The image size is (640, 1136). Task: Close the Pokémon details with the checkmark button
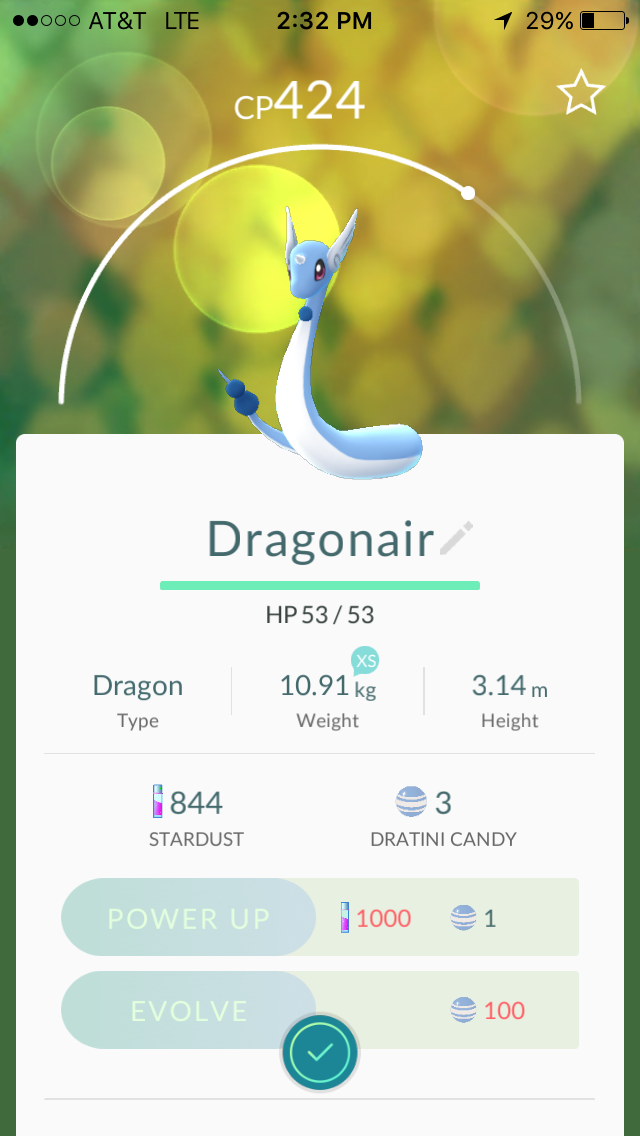pos(320,1052)
